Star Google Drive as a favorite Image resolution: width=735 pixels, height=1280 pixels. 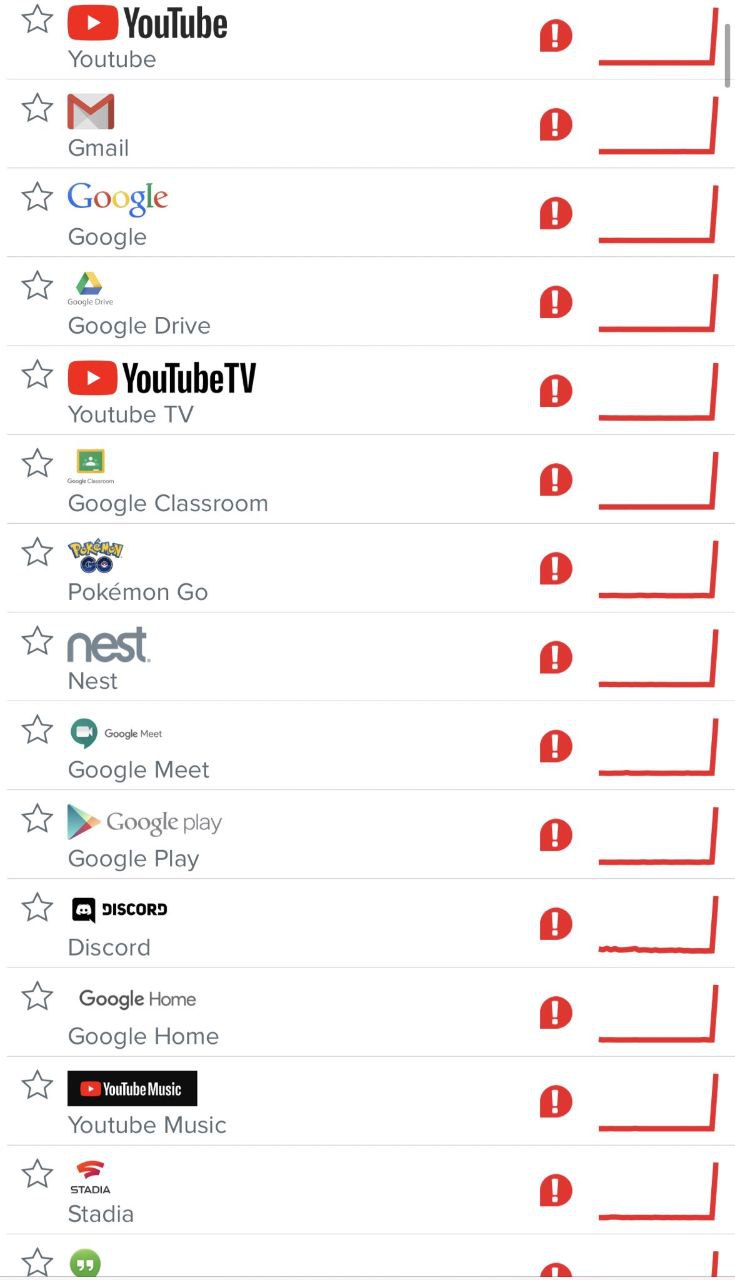tap(37, 286)
